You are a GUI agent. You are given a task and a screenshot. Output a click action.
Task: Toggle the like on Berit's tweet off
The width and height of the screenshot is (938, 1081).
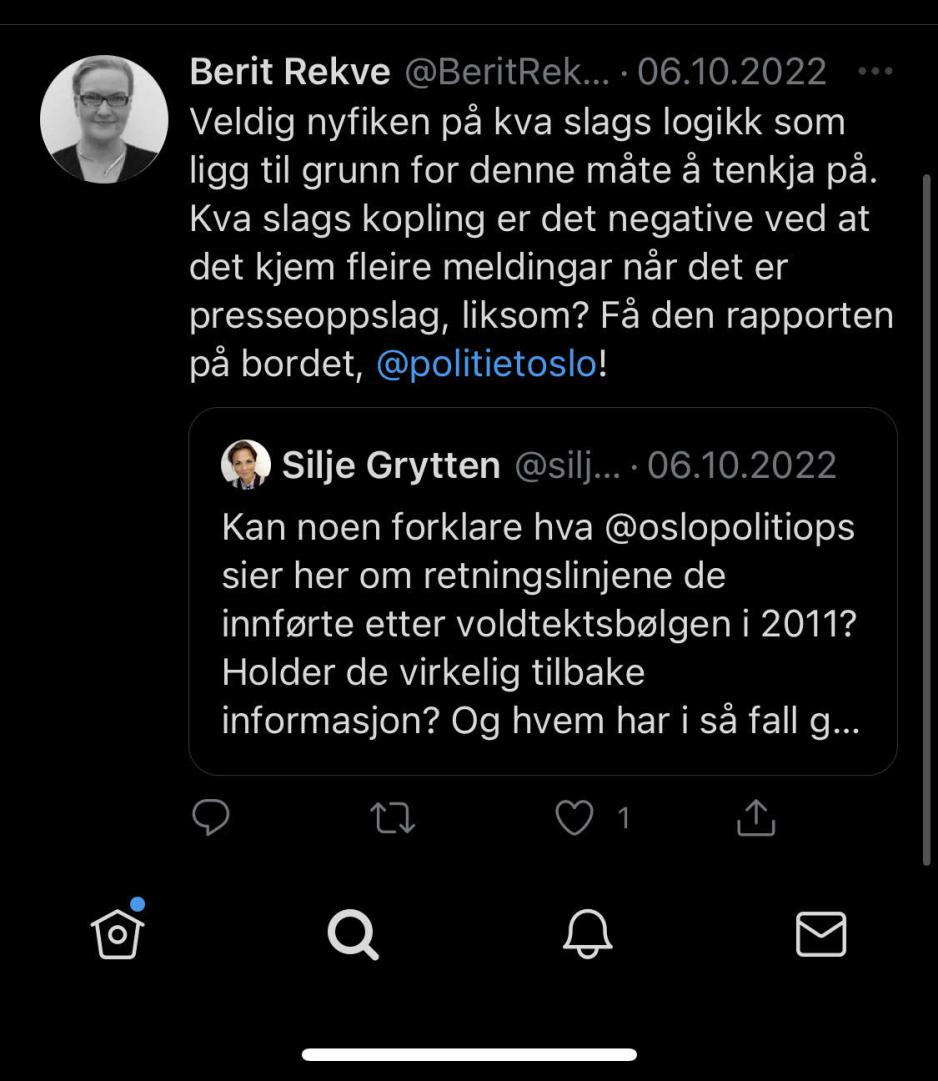click(x=573, y=818)
